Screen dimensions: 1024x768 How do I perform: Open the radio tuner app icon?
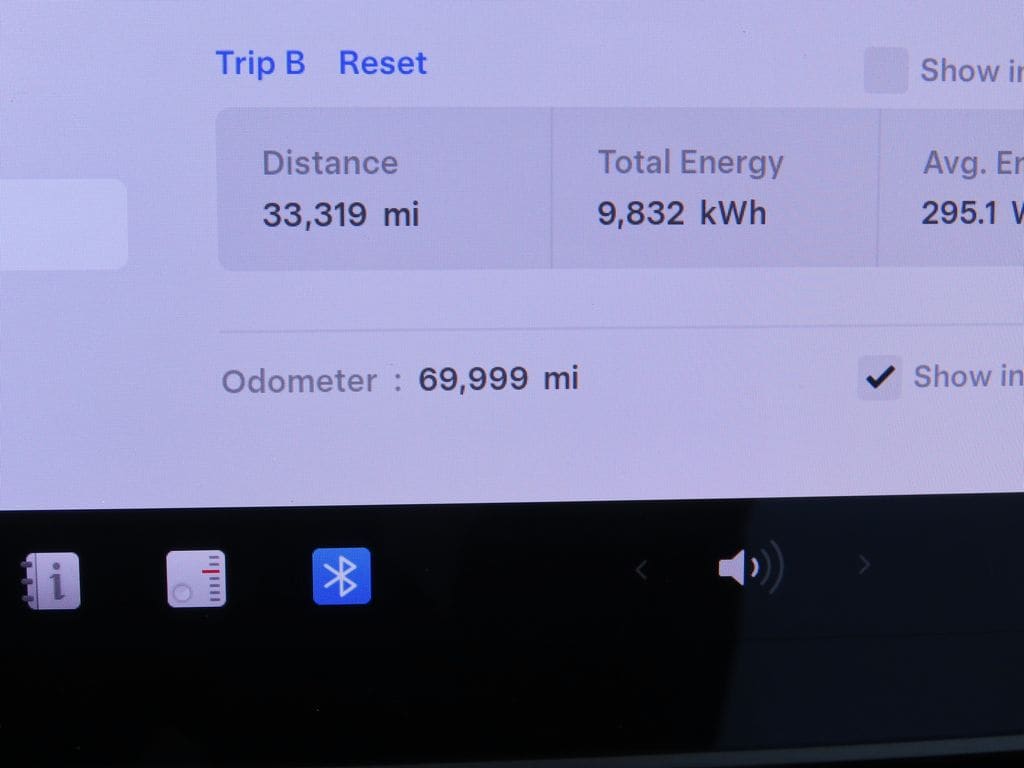click(196, 578)
